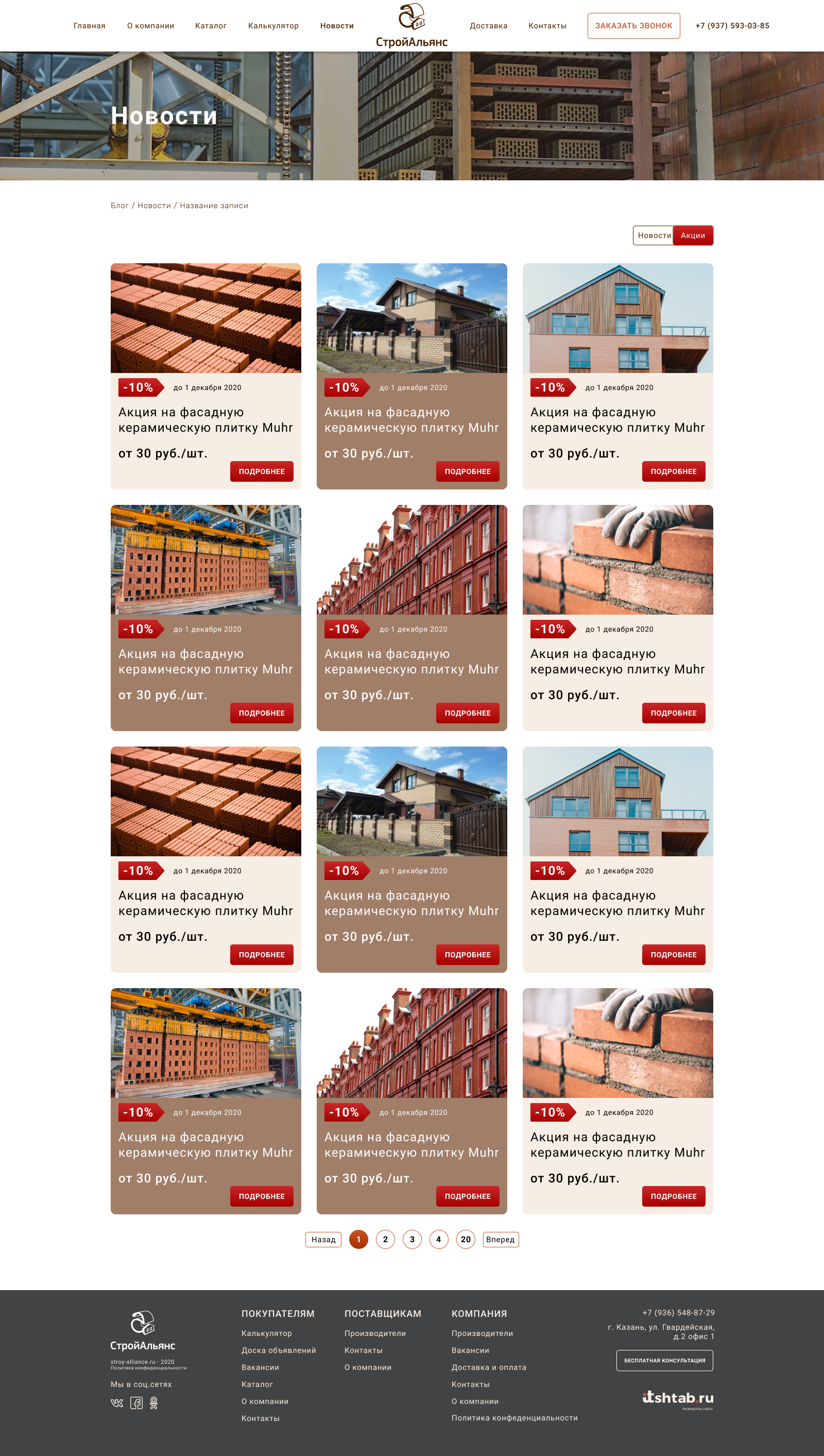
Task: Open Политика конфеденциальности under КОМПАНИЯ
Action: (x=514, y=1417)
